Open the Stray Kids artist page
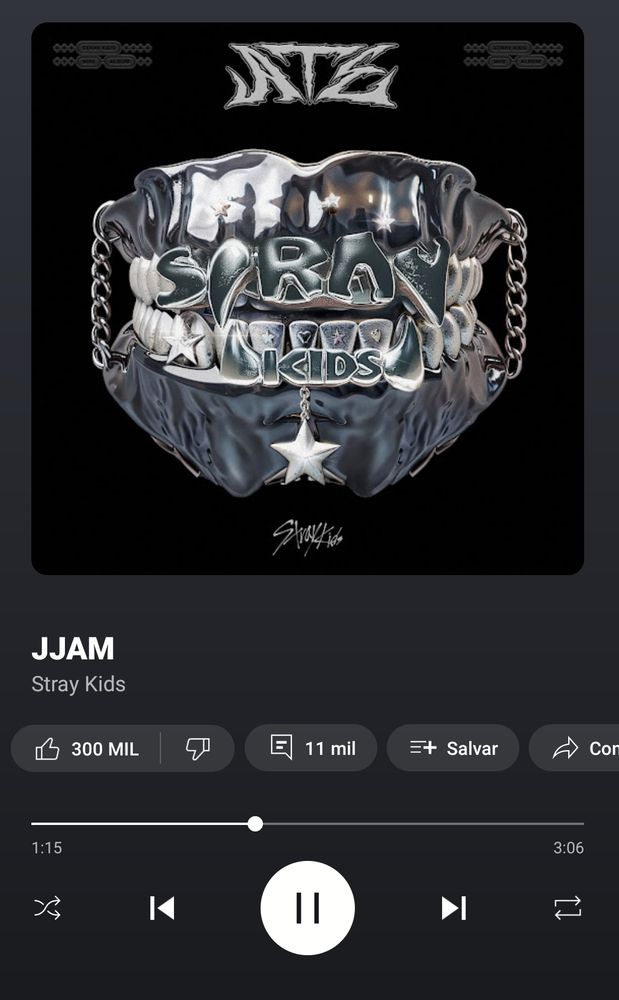The image size is (619, 1000). pos(78,685)
